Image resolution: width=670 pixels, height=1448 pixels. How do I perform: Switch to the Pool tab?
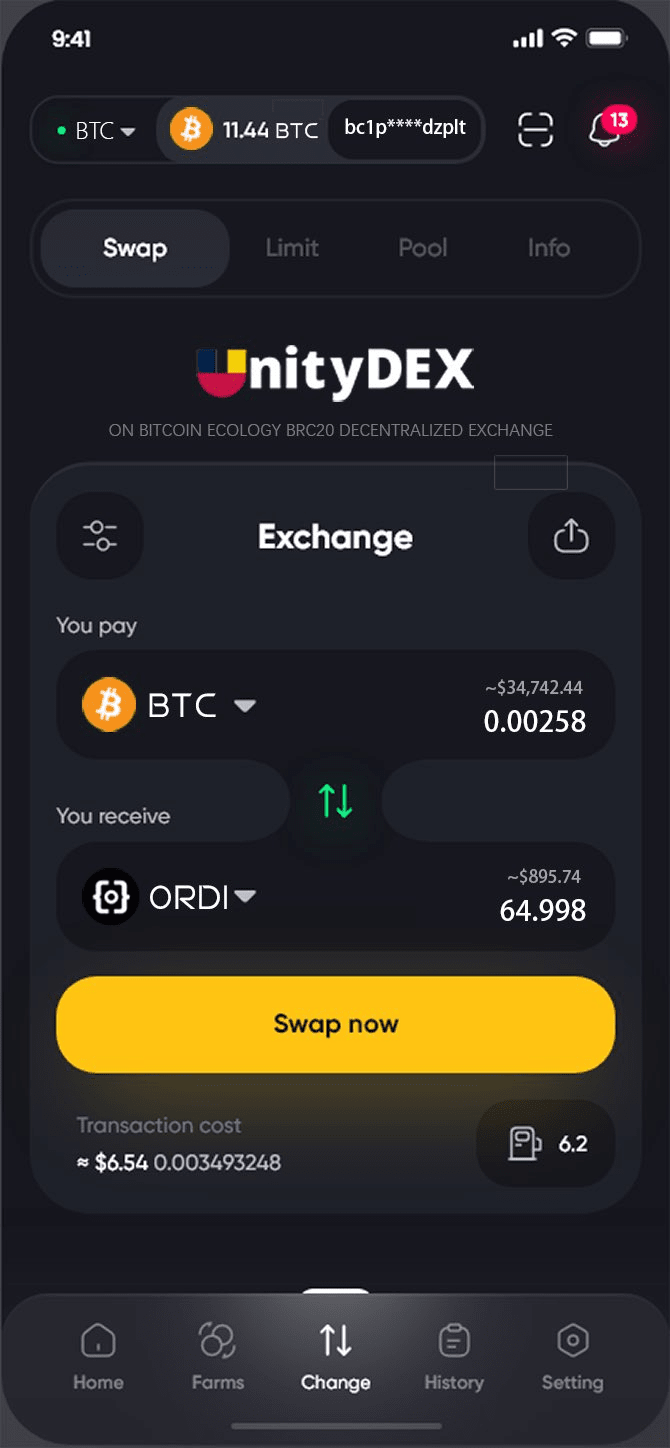tap(422, 248)
